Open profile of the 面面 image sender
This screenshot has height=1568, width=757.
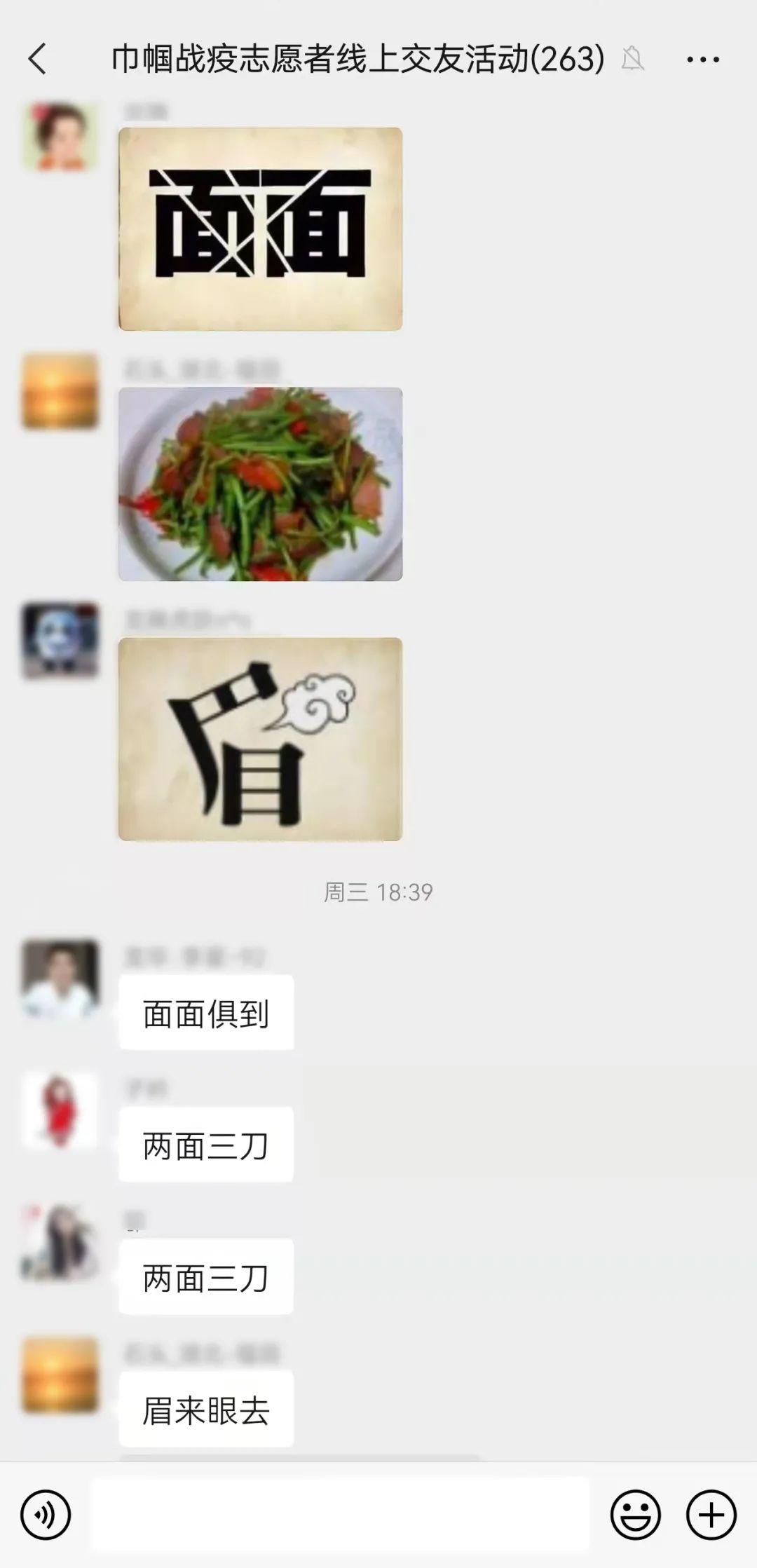coord(60,136)
